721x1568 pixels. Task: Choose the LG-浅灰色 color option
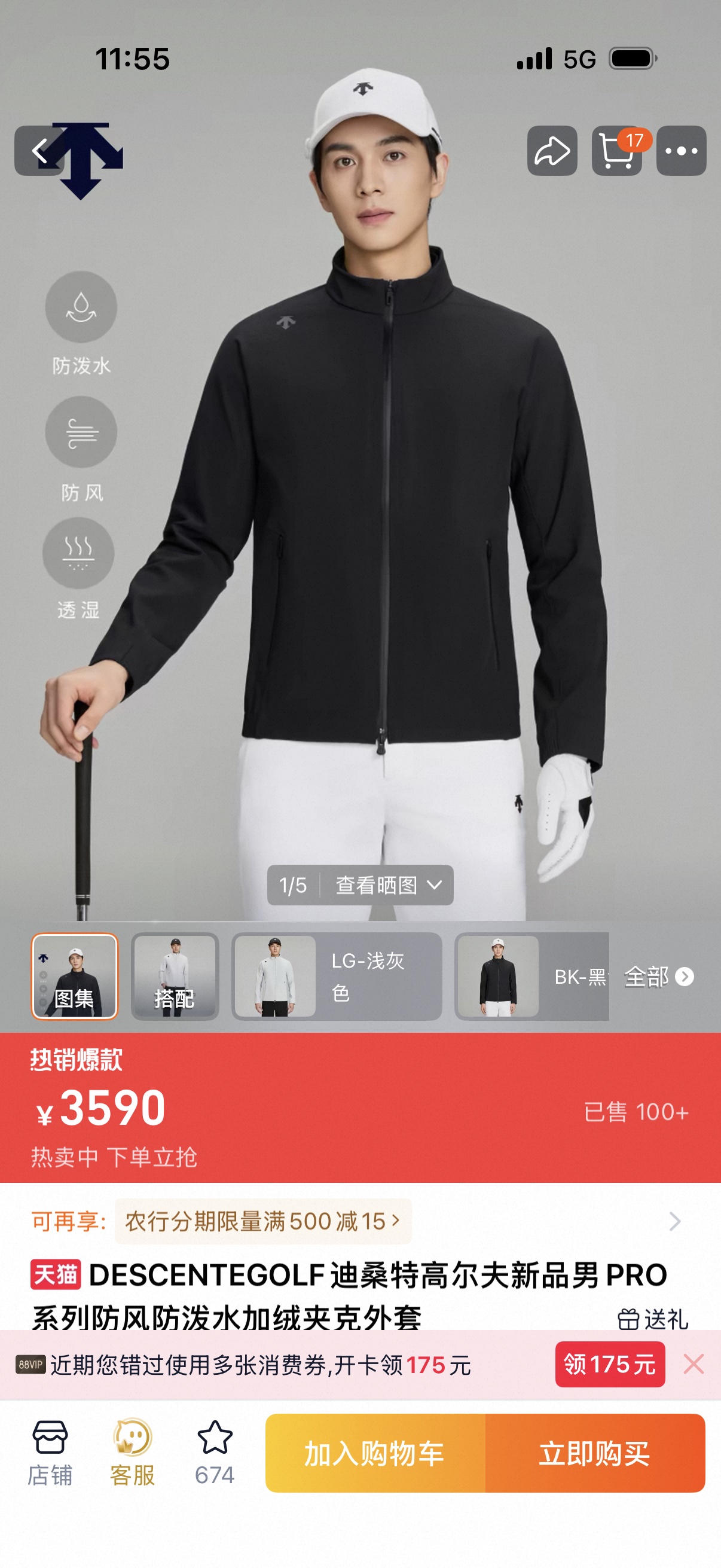coord(337,976)
